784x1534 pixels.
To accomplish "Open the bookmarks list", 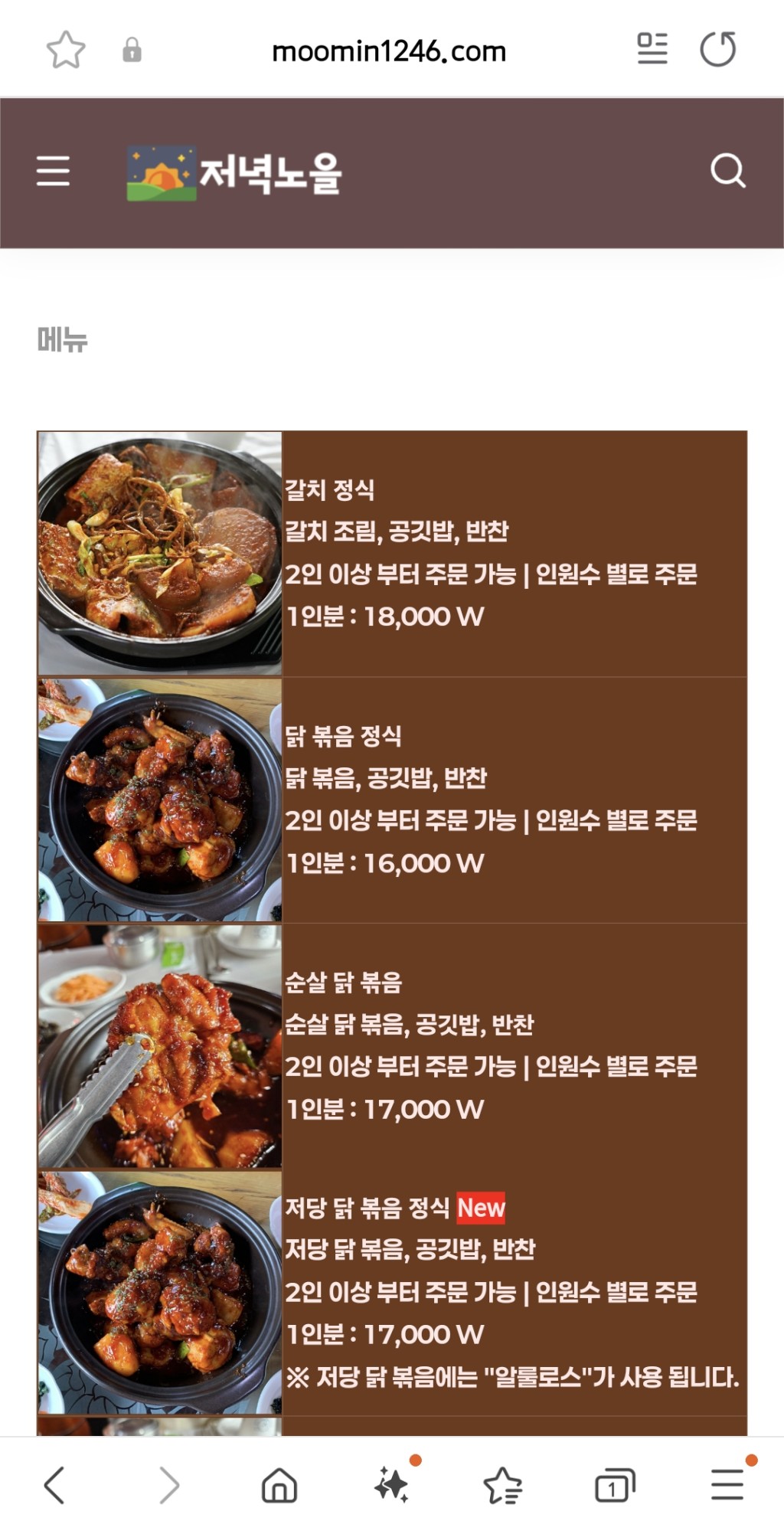I will pos(503,1487).
